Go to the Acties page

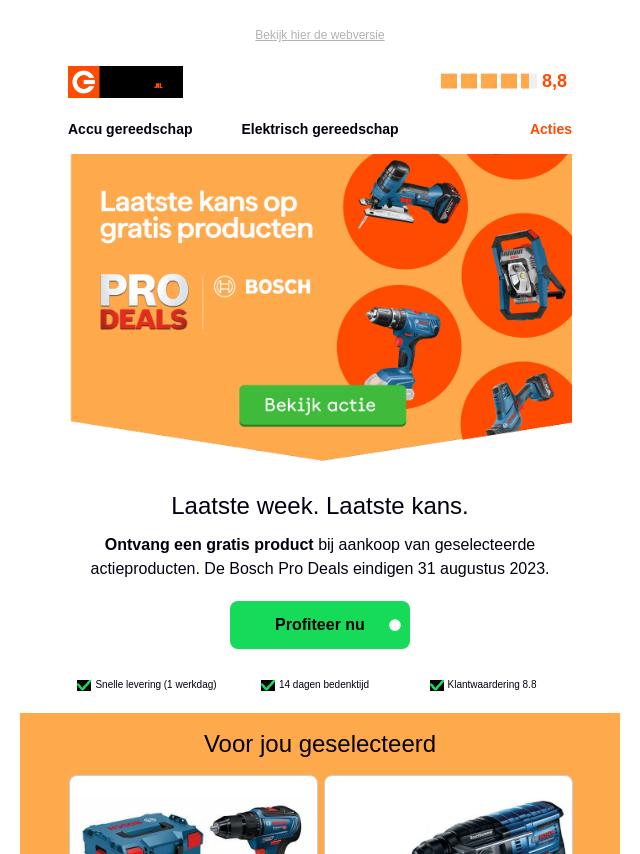[550, 129]
